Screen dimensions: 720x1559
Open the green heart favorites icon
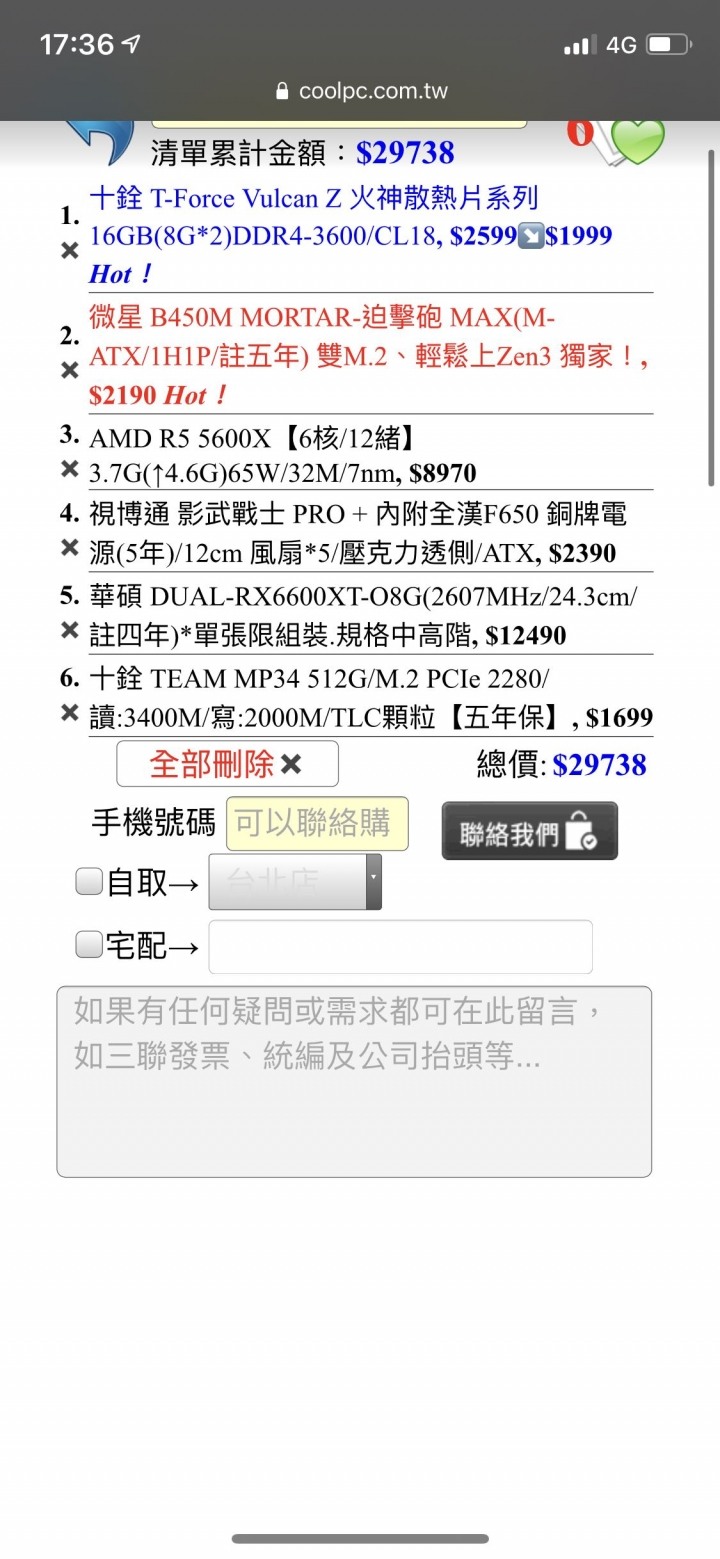637,142
